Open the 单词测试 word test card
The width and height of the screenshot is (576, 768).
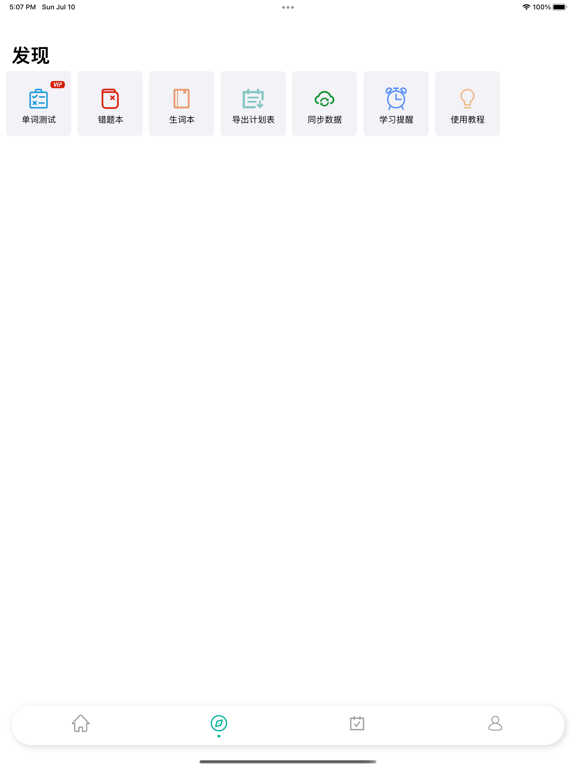[39, 103]
